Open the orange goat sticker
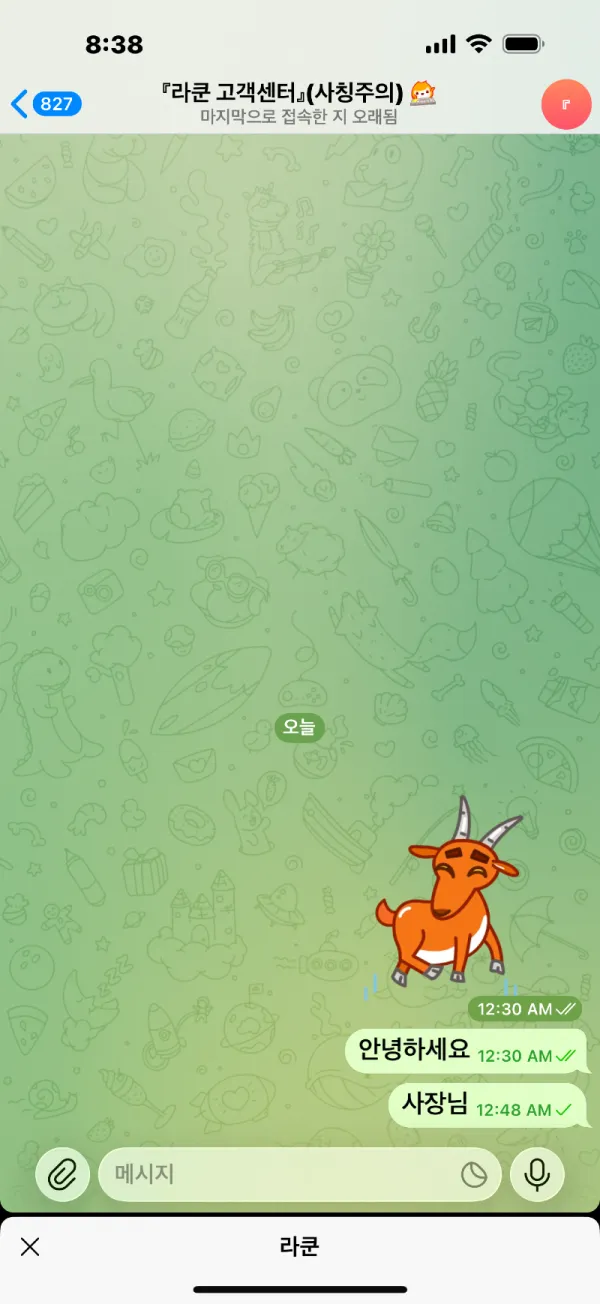The width and height of the screenshot is (600, 1304). [448, 892]
